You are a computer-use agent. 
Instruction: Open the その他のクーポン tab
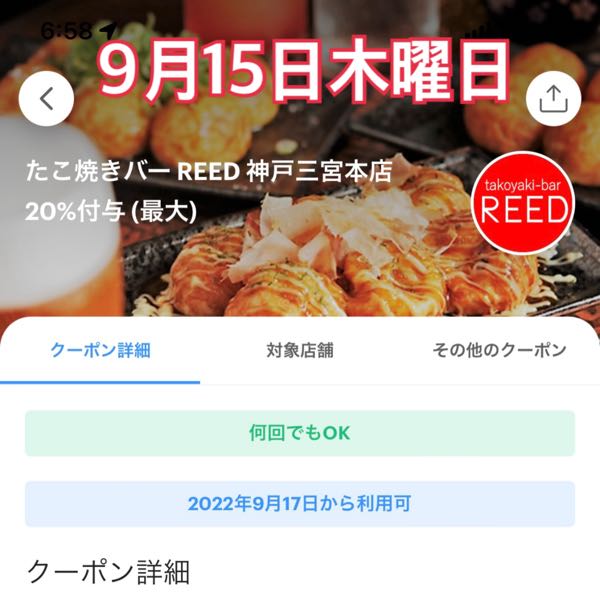[499, 350]
